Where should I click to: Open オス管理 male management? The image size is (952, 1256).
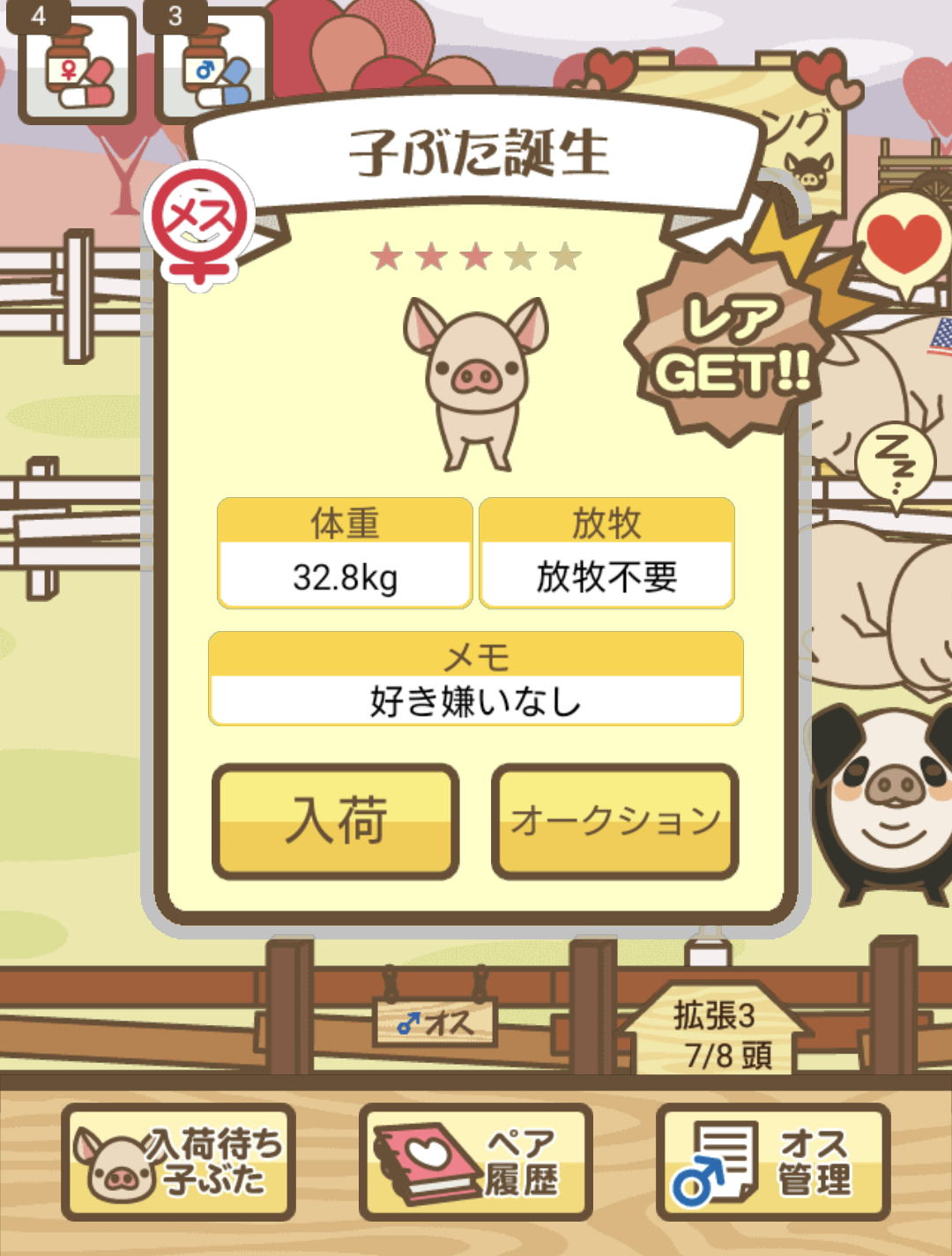point(772,1162)
